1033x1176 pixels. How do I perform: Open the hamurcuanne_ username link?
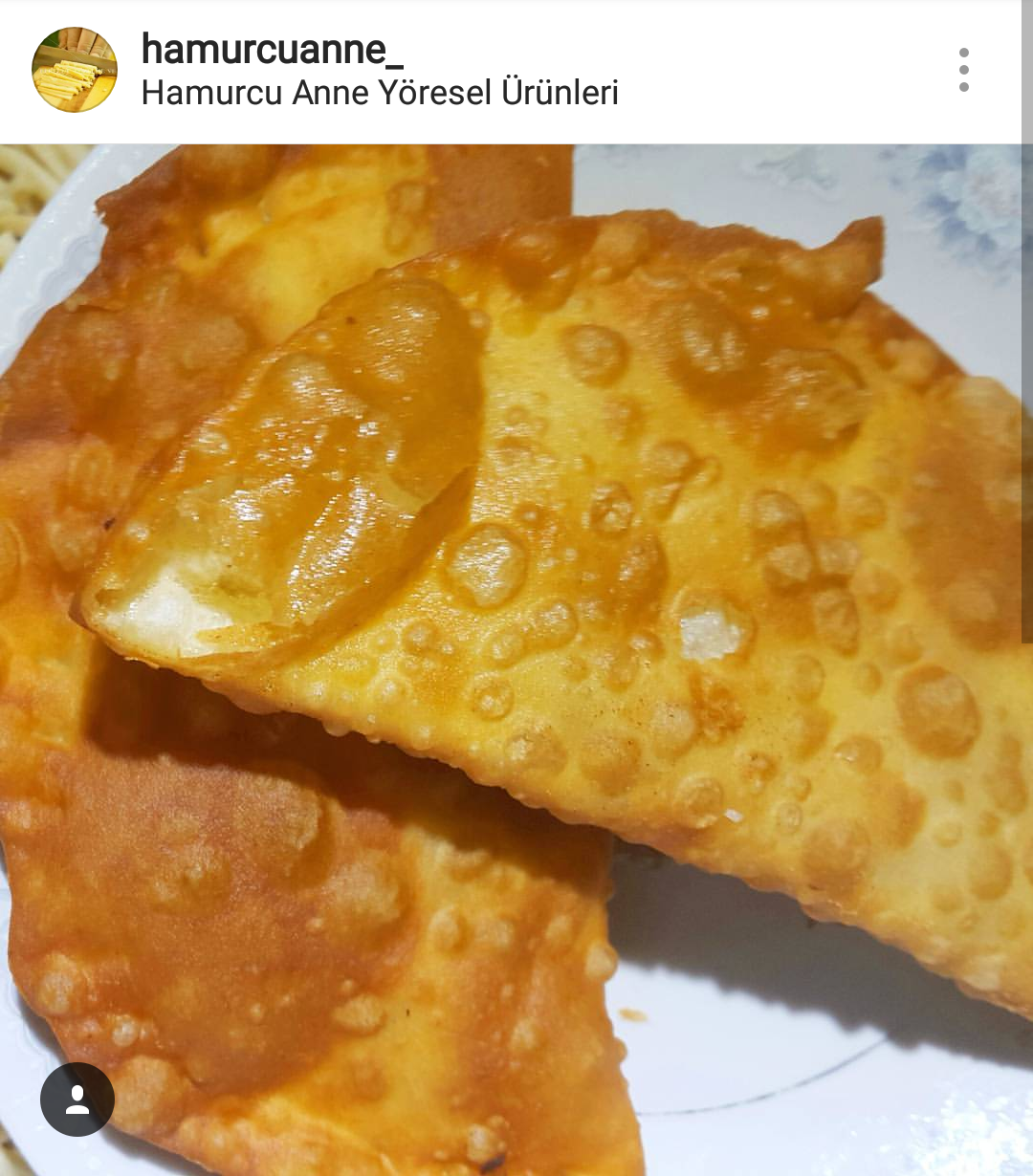tap(272, 49)
